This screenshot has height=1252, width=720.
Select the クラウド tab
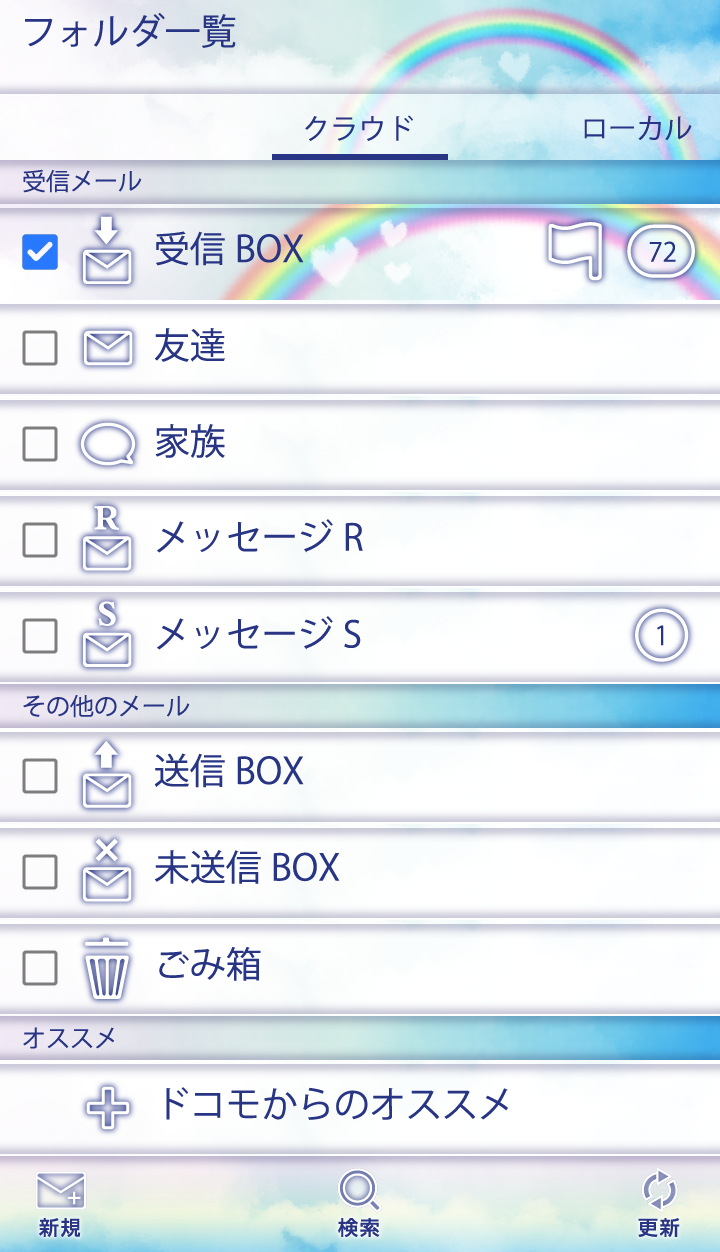359,129
